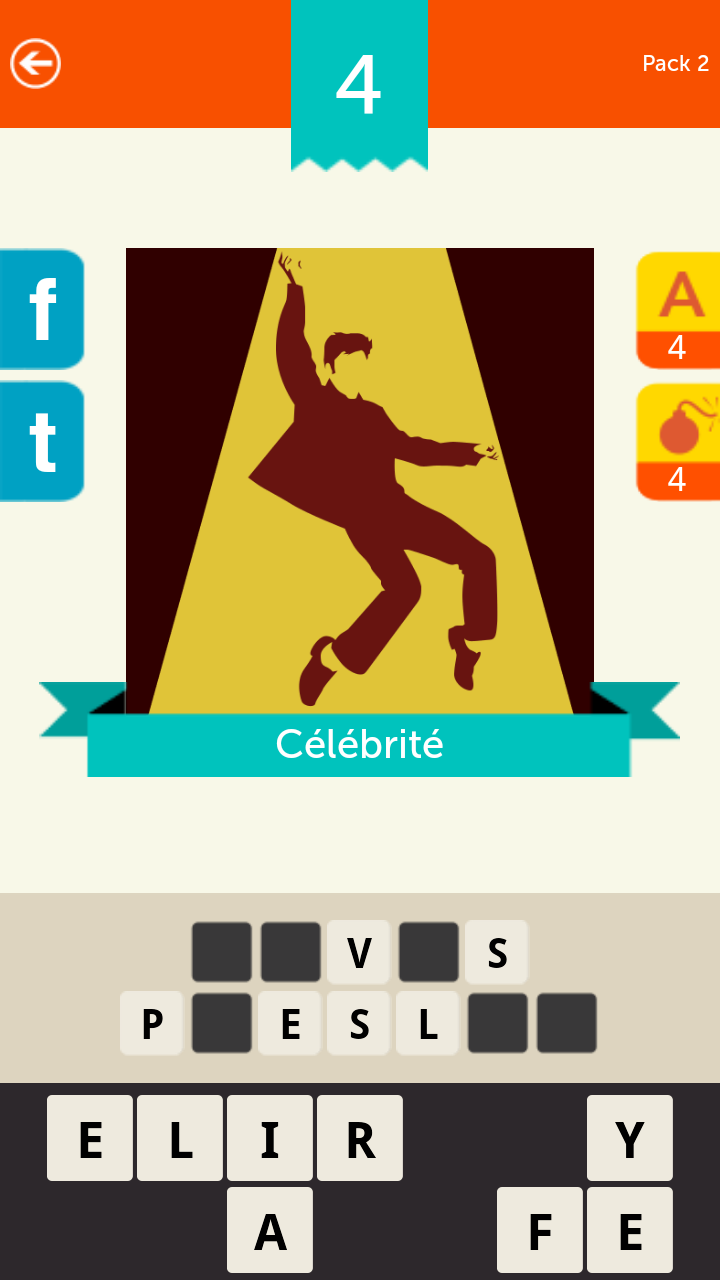
Task: Pick the letter R tile
Action: point(360,1138)
